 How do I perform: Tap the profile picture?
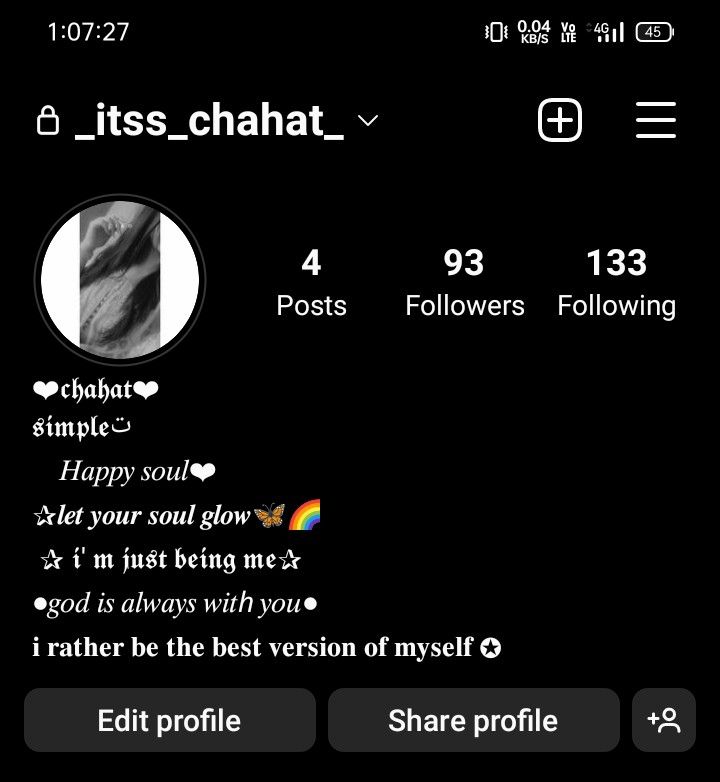click(120, 280)
